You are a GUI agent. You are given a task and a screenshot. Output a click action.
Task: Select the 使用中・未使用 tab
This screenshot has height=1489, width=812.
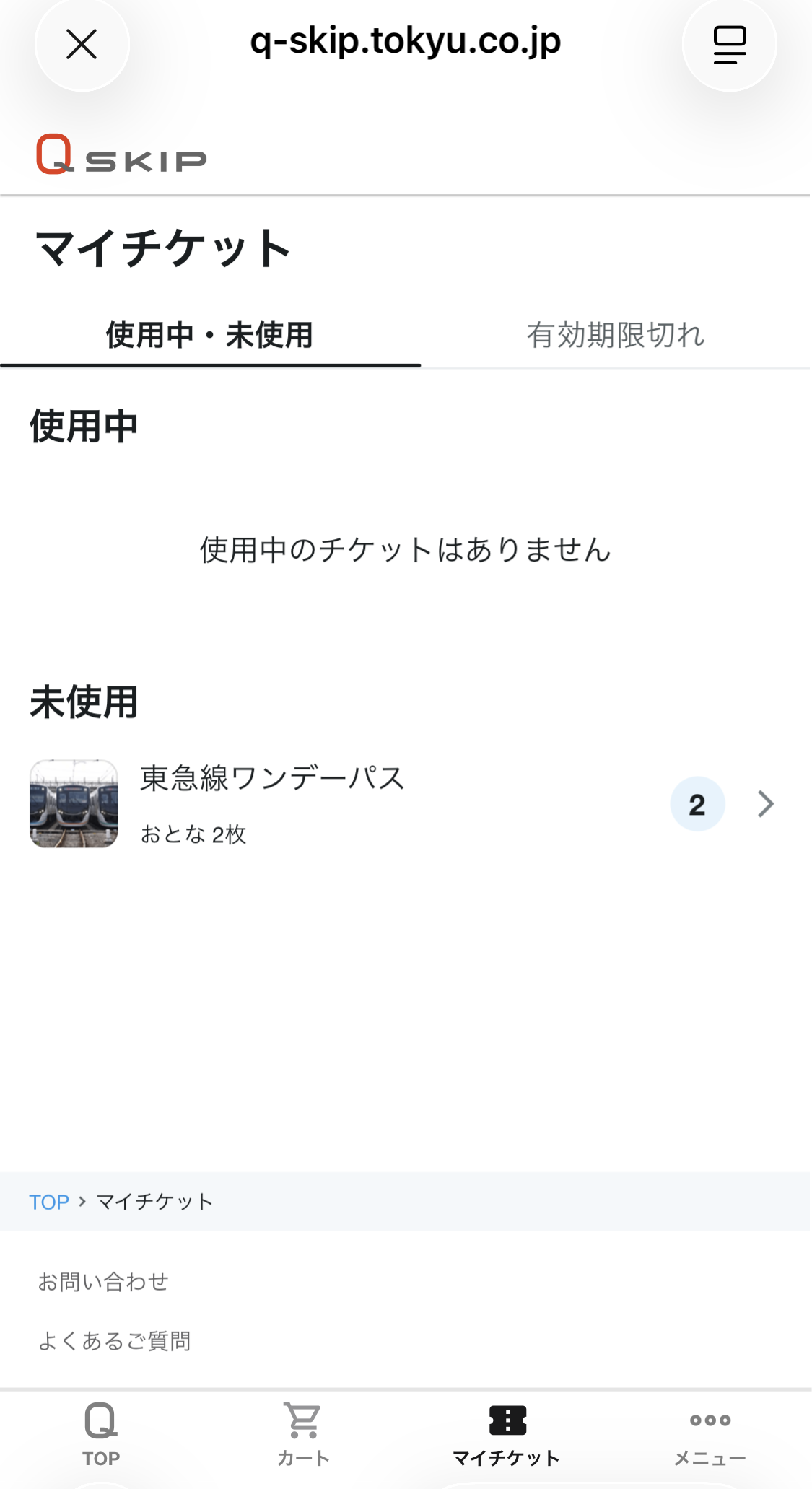pos(209,336)
